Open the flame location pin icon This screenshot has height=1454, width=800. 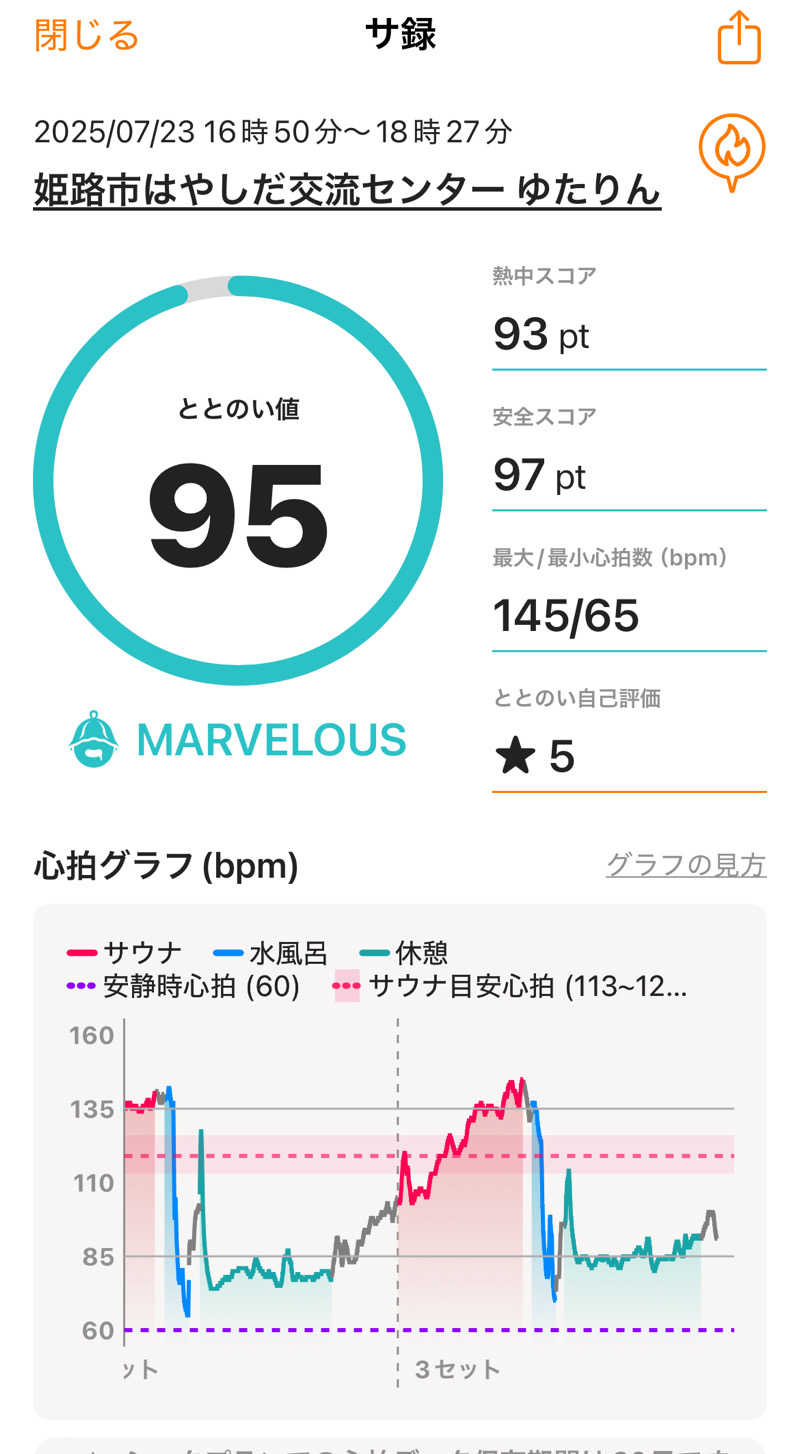tap(731, 151)
